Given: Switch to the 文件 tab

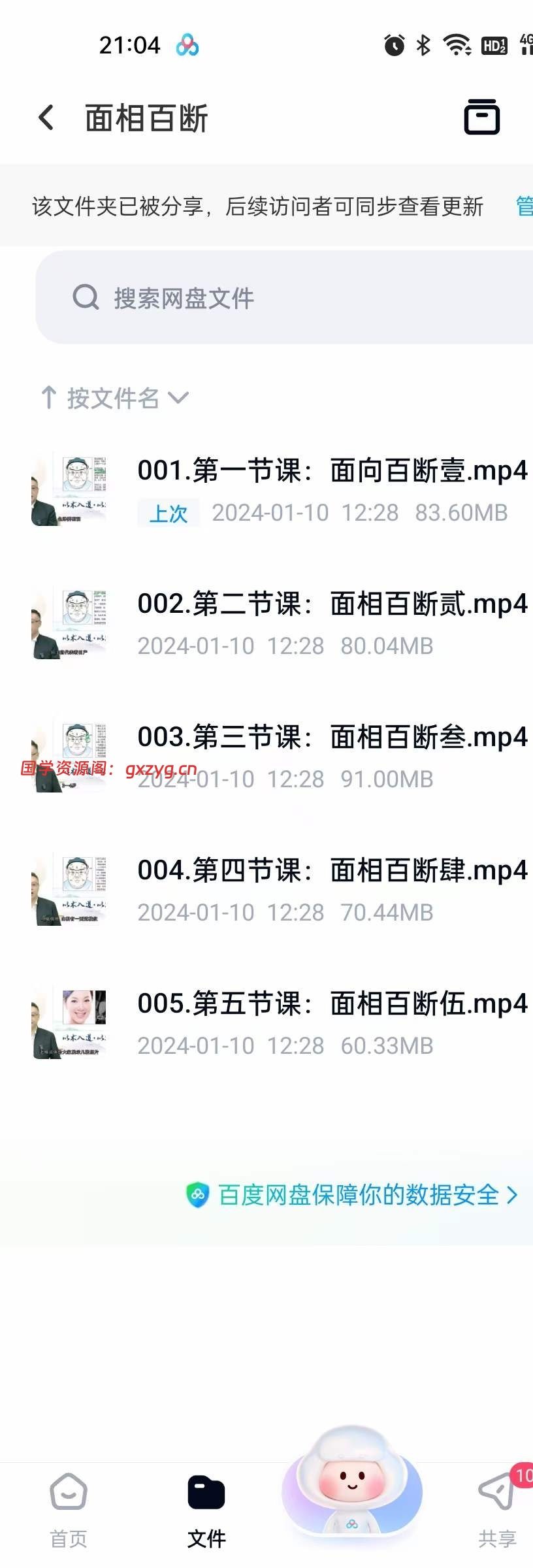Looking at the screenshot, I should [x=206, y=1508].
